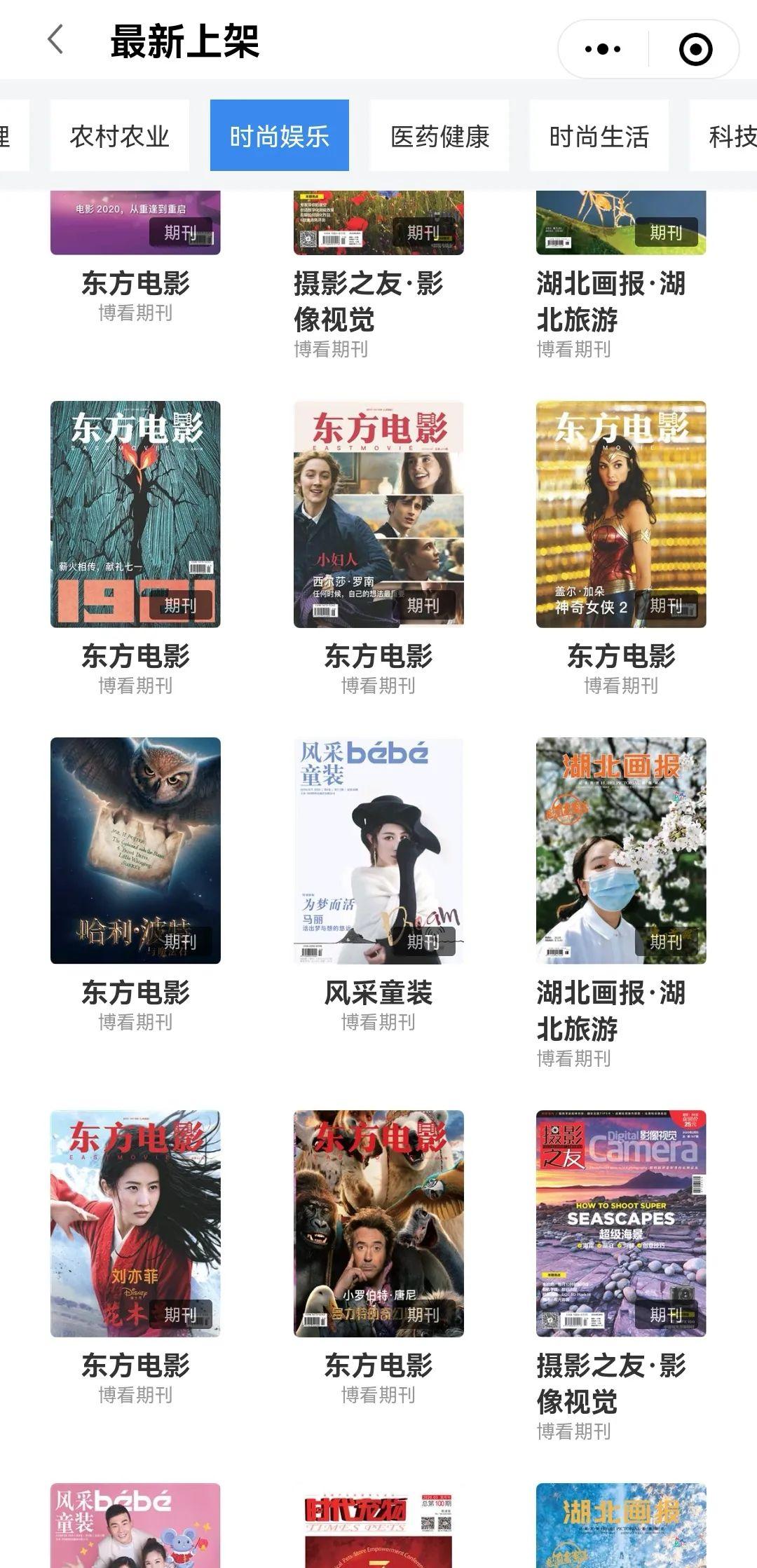Select the 时尚娱乐 category tab

tap(280, 136)
